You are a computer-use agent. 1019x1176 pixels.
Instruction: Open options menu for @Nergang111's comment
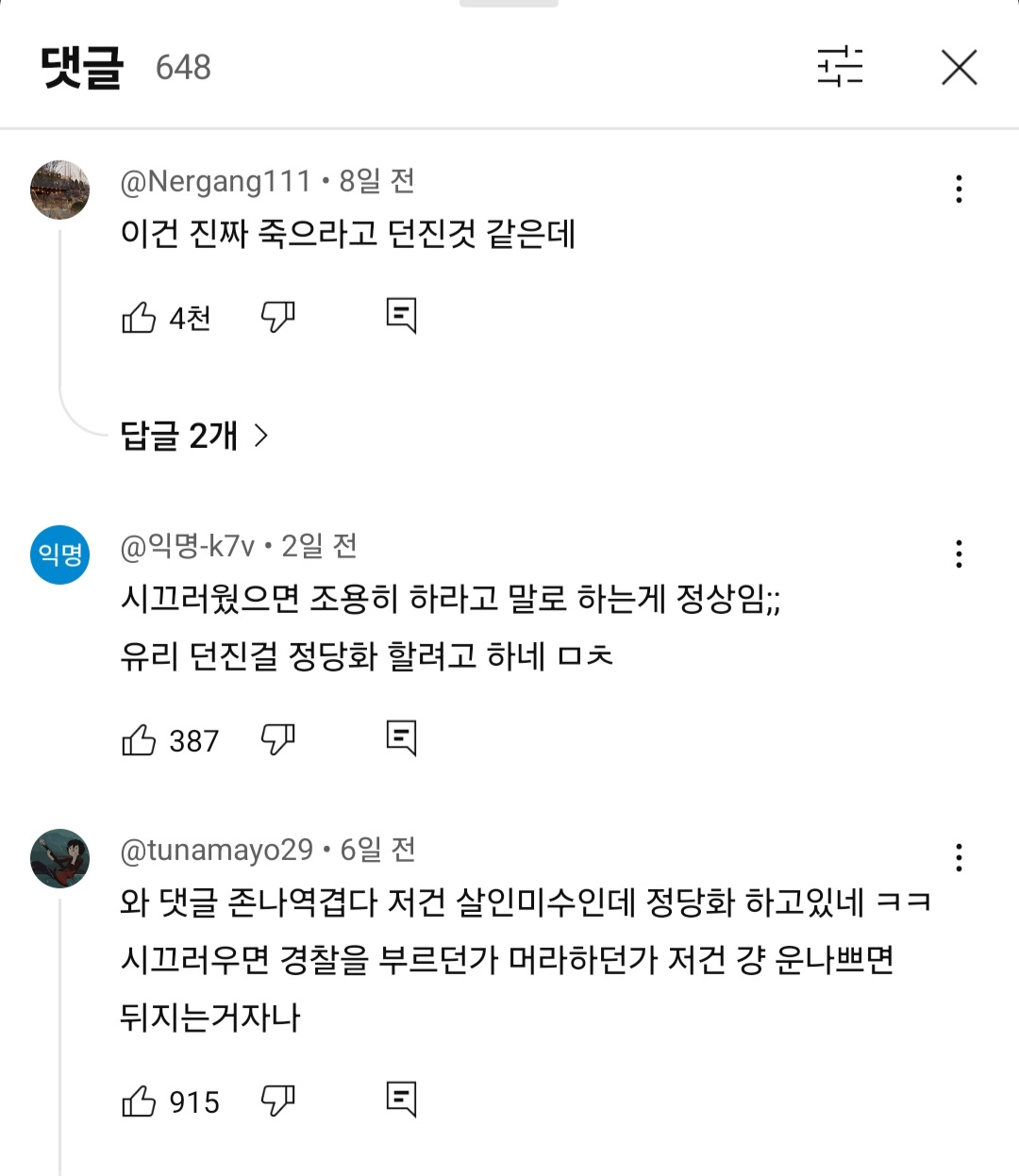point(959,189)
